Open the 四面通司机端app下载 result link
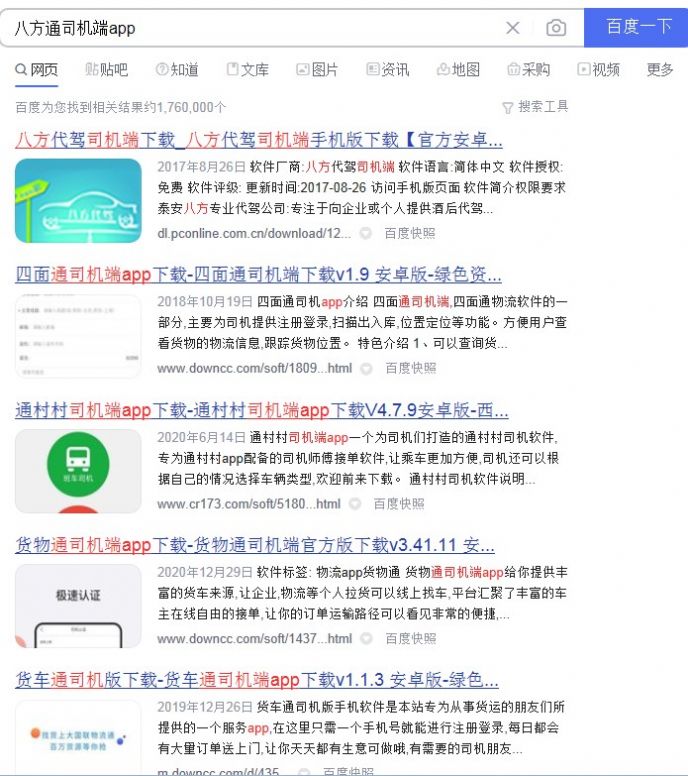The width and height of the screenshot is (688, 776). 258,274
